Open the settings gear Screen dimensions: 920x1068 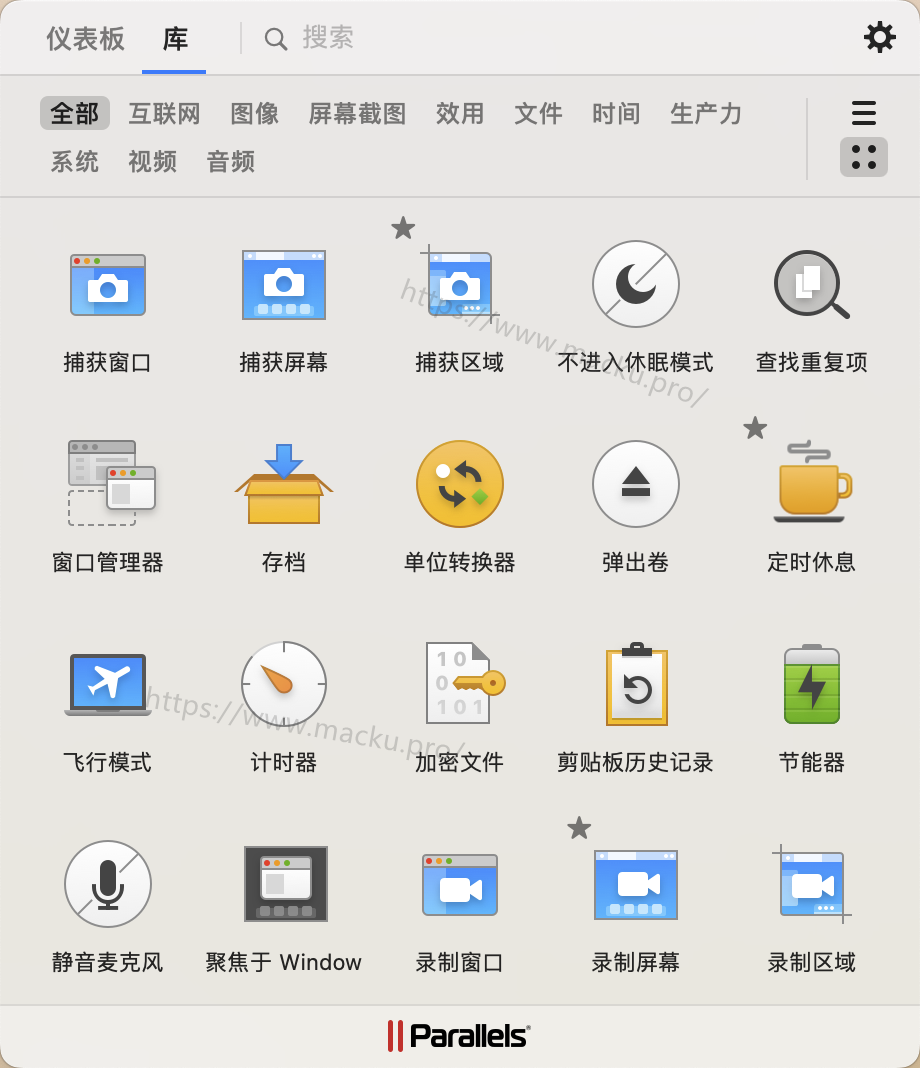(879, 38)
